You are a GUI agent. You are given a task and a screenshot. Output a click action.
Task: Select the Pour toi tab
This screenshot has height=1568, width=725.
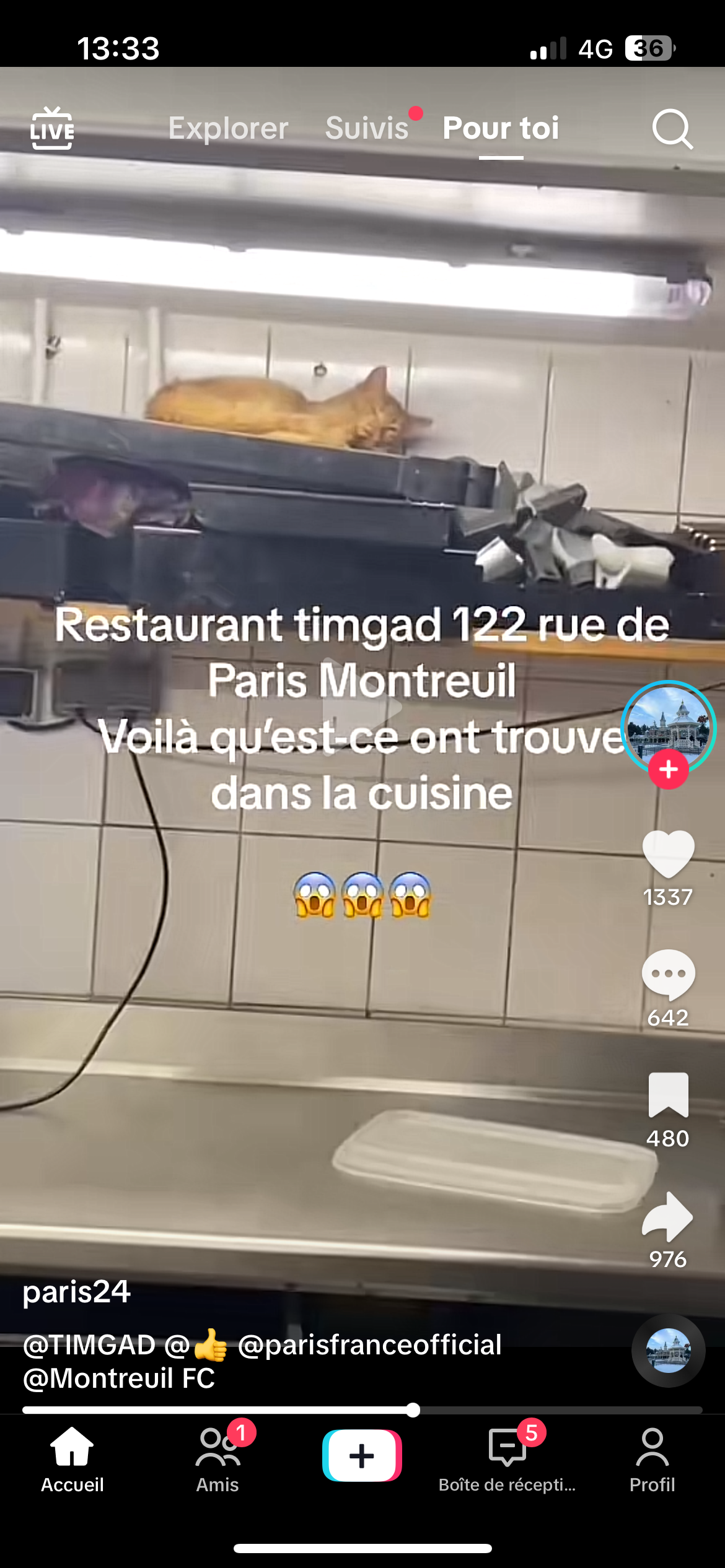[501, 128]
